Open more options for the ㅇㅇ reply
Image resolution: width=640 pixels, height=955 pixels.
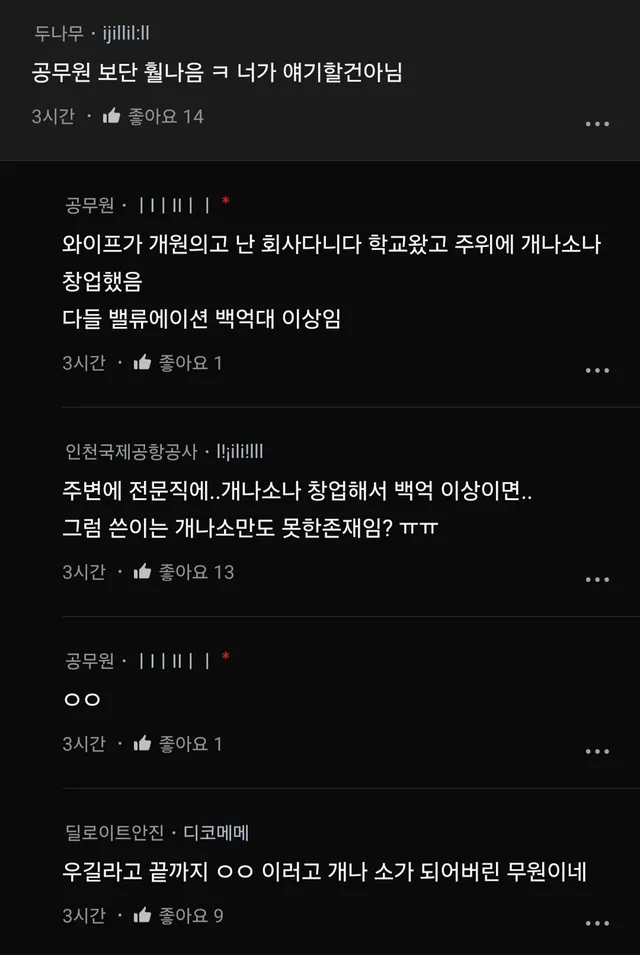click(597, 750)
